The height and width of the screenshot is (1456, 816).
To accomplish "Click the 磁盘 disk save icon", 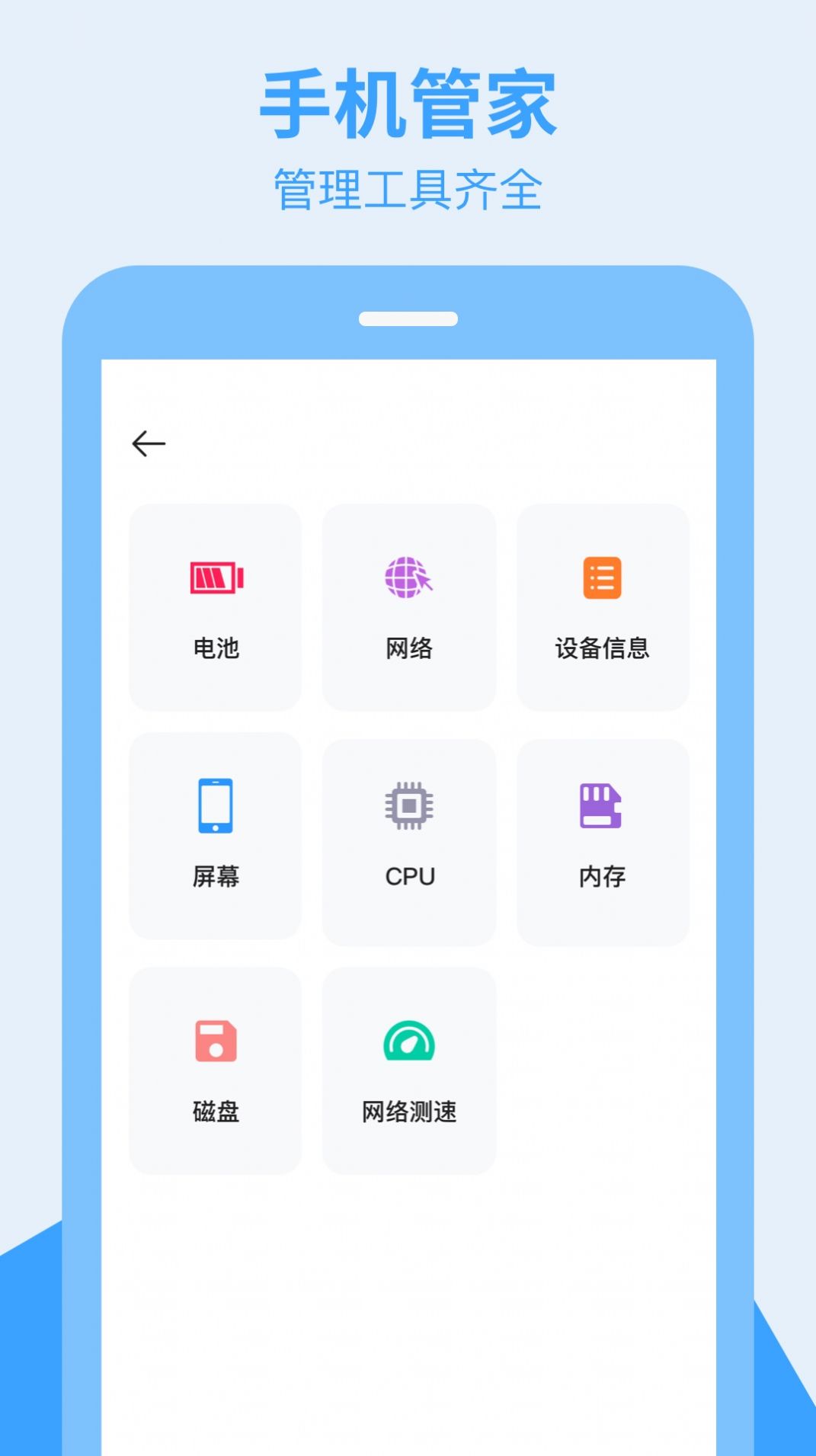I will 216,1040.
